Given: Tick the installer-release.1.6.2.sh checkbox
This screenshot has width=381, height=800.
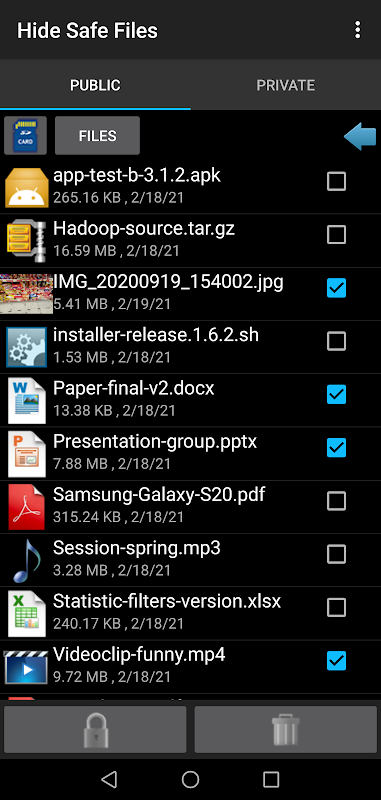Looking at the screenshot, I should click(x=336, y=341).
